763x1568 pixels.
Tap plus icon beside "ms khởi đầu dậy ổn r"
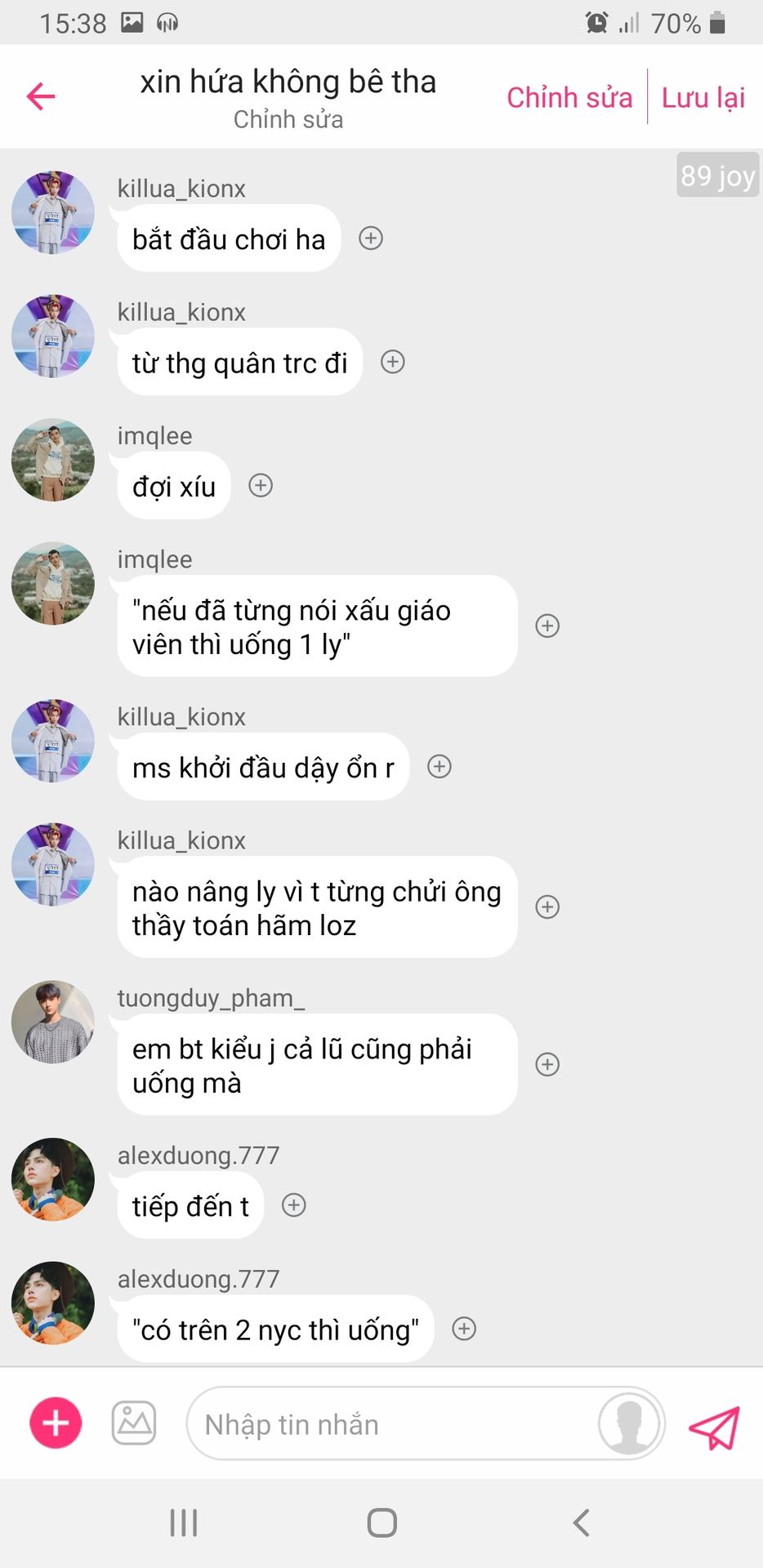[x=440, y=767]
